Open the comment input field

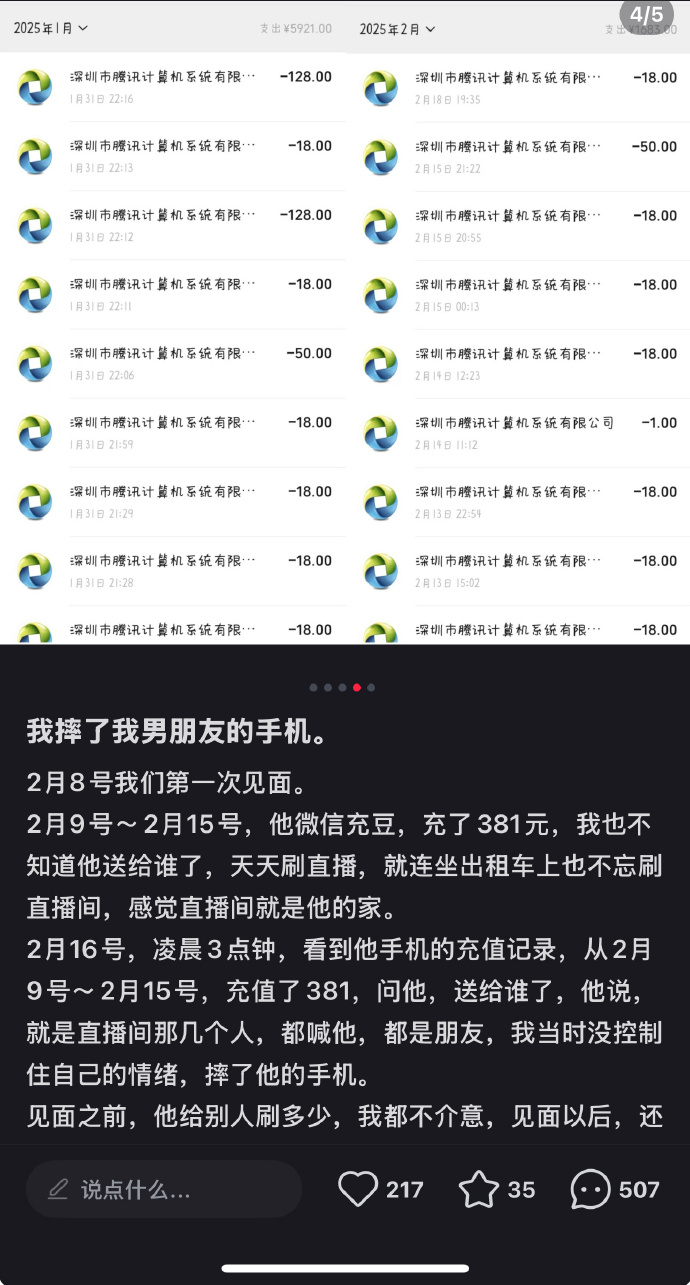[164, 1189]
